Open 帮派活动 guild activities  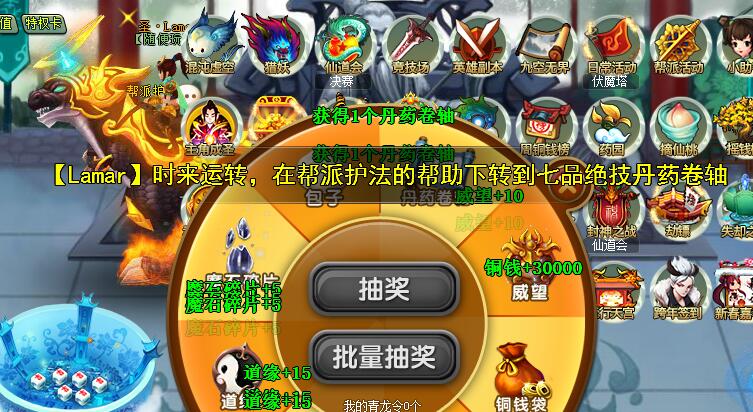(677, 42)
